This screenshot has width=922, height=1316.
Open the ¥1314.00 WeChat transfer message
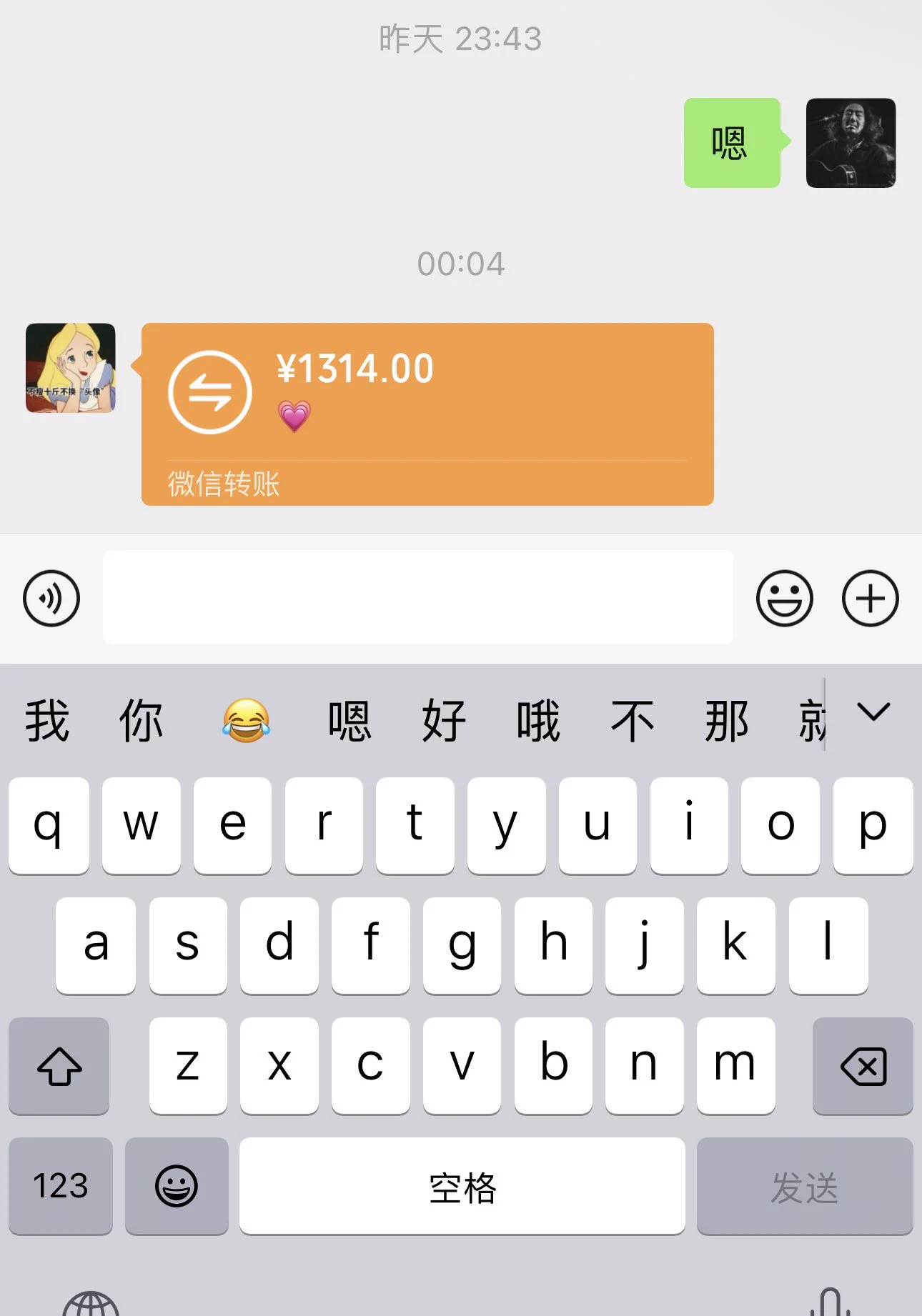427,414
